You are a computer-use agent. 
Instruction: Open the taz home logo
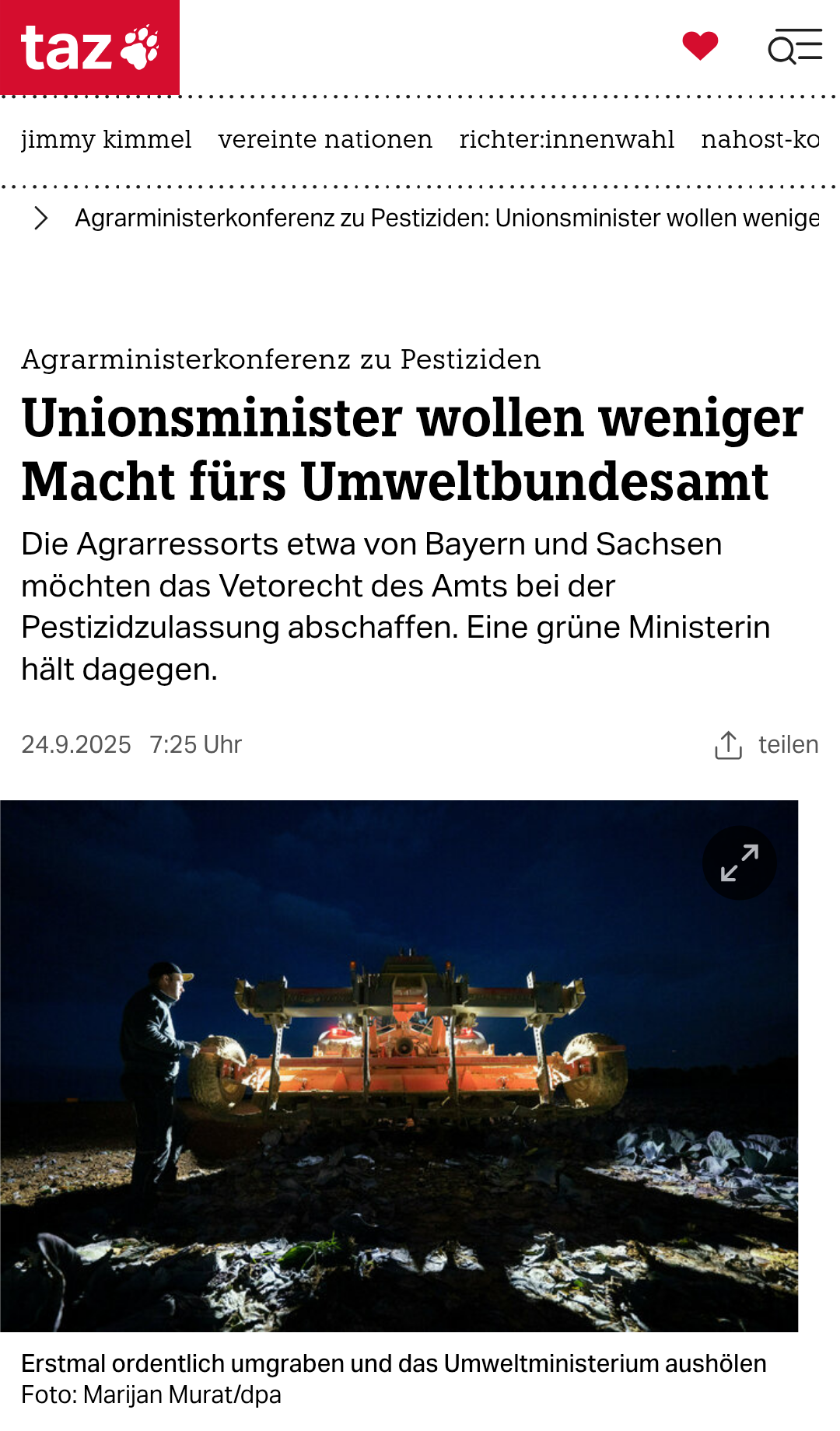tap(89, 47)
